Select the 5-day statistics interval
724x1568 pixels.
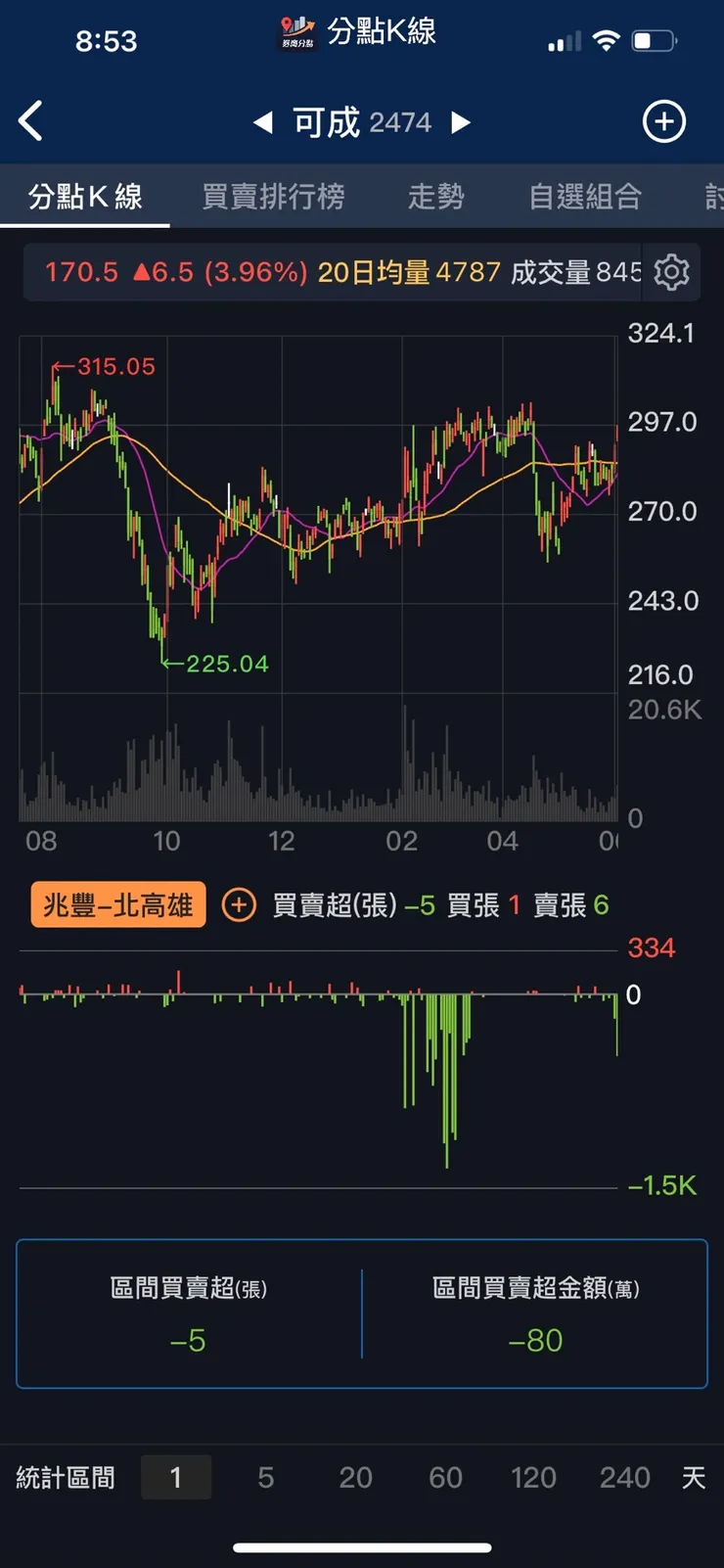coord(265,1478)
